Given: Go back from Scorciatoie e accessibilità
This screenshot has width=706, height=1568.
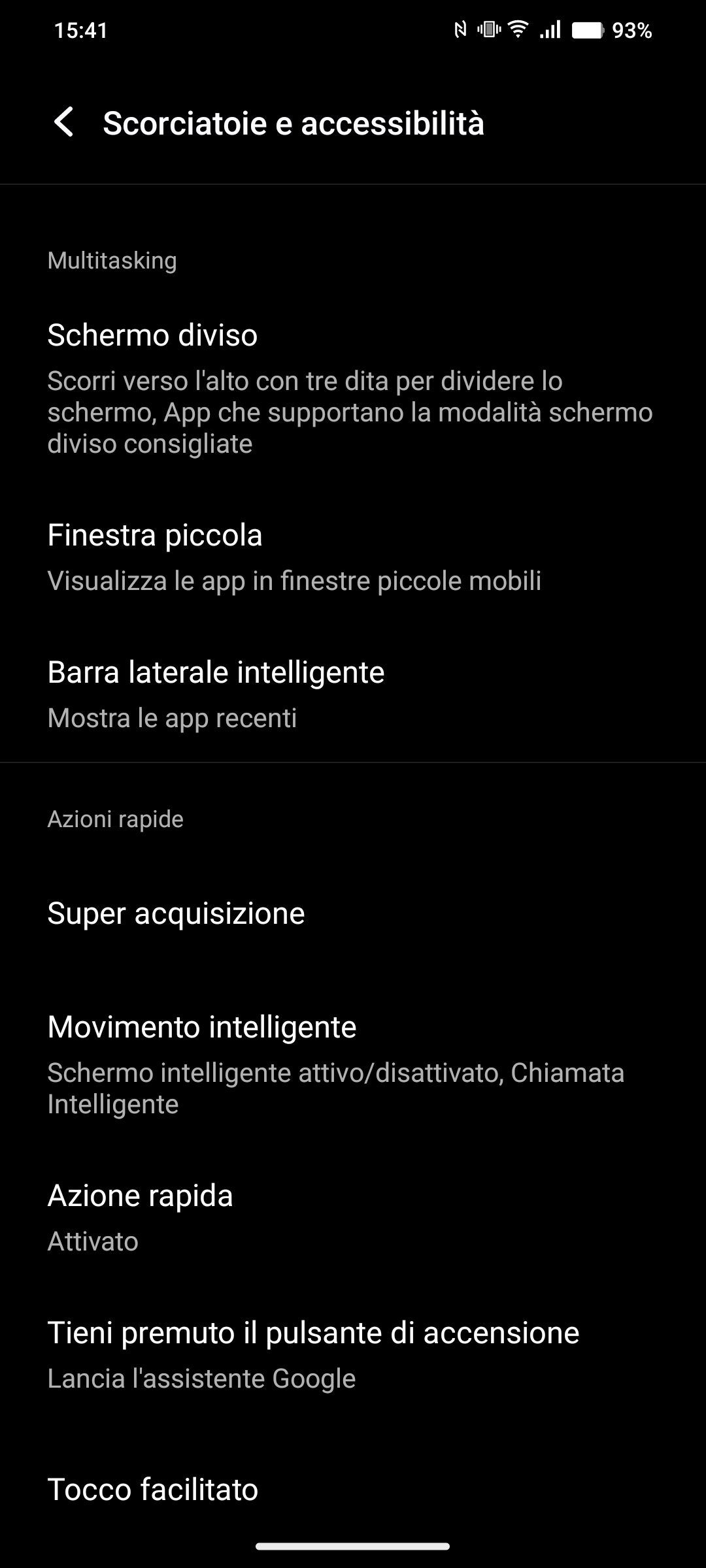Looking at the screenshot, I should 63,123.
